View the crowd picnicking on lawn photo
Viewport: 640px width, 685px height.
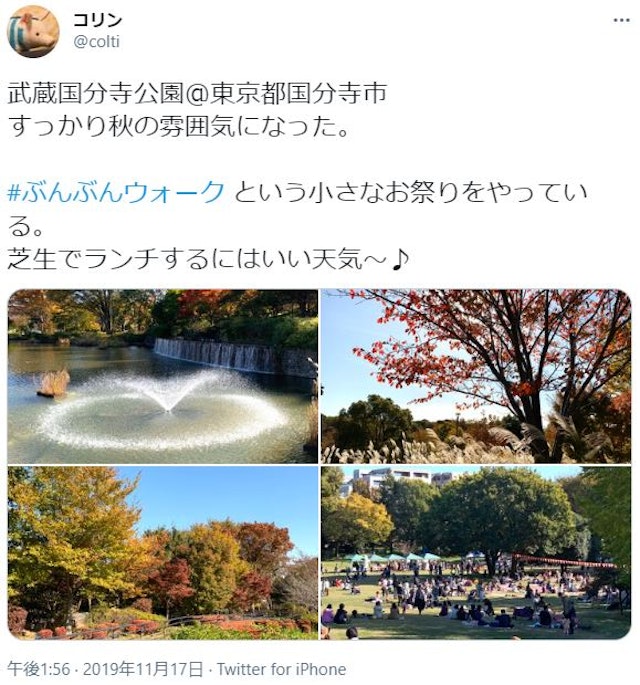click(476, 553)
